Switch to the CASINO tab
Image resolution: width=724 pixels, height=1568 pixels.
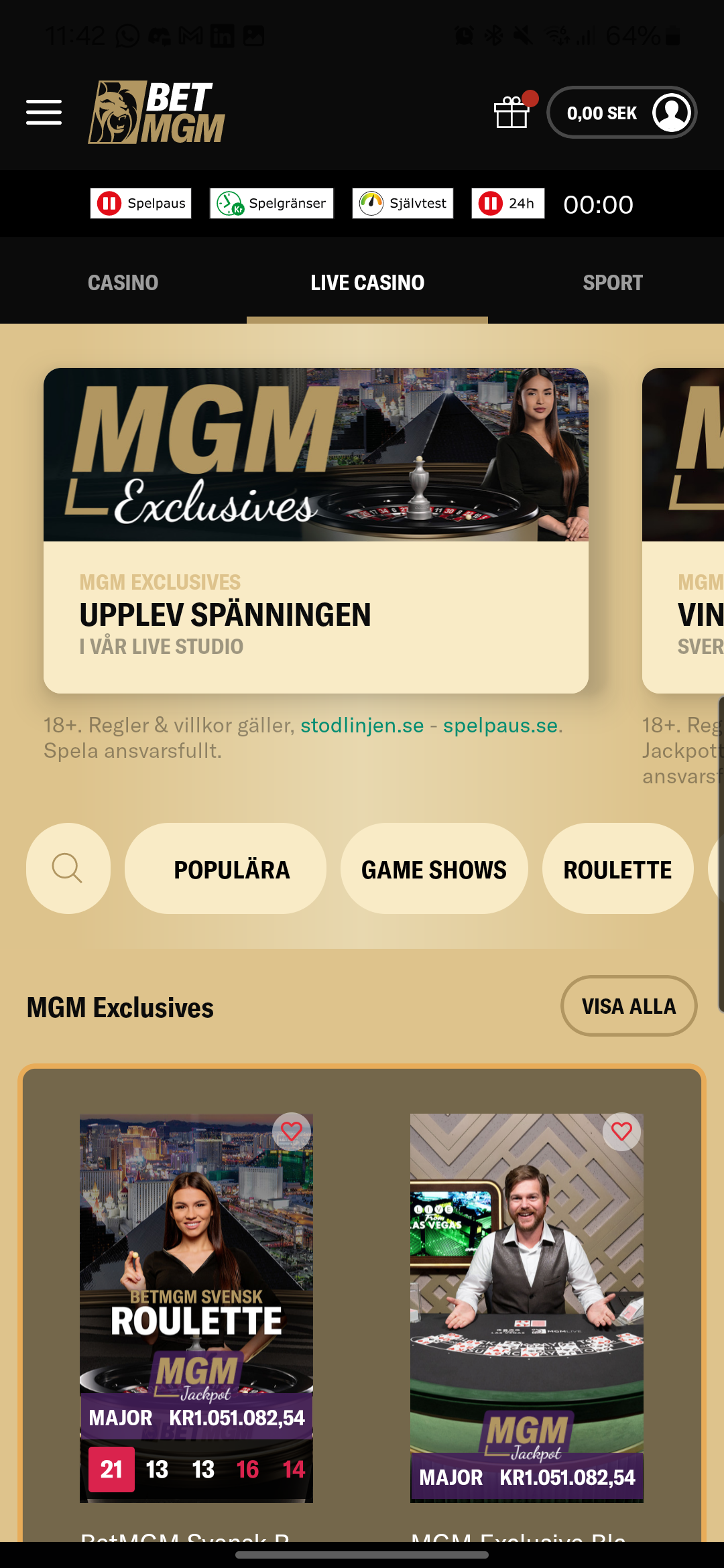point(123,282)
